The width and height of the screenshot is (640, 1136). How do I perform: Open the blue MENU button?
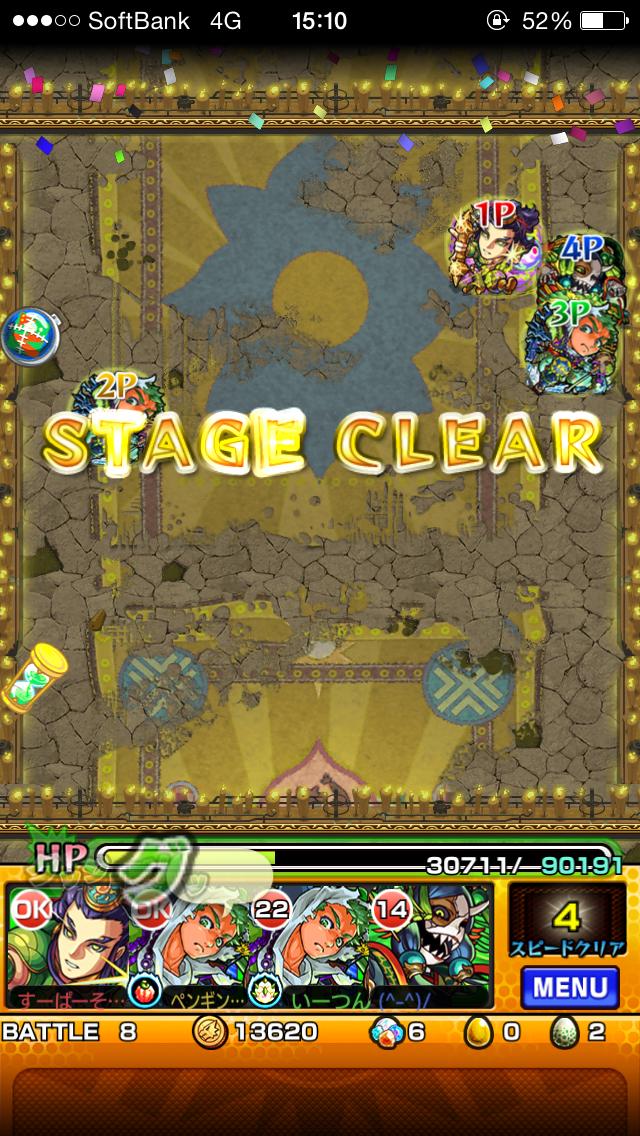(570, 987)
